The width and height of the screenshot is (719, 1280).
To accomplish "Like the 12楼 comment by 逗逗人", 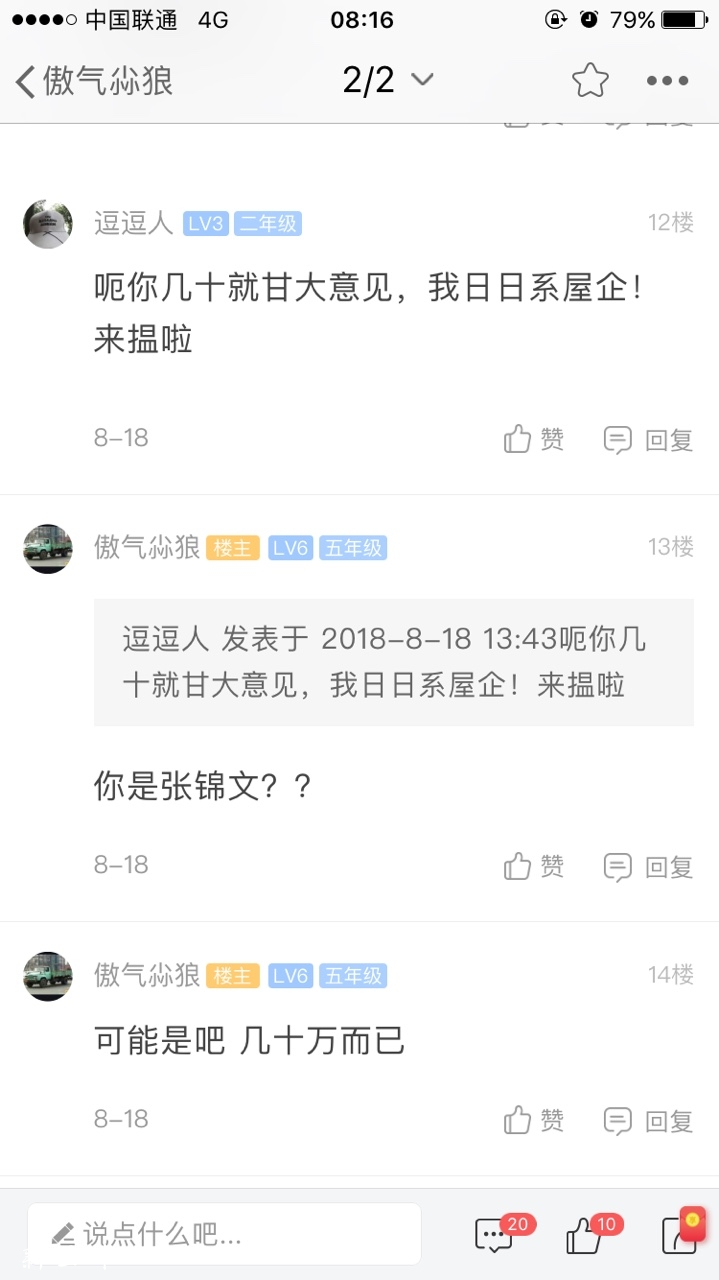I will tap(534, 439).
